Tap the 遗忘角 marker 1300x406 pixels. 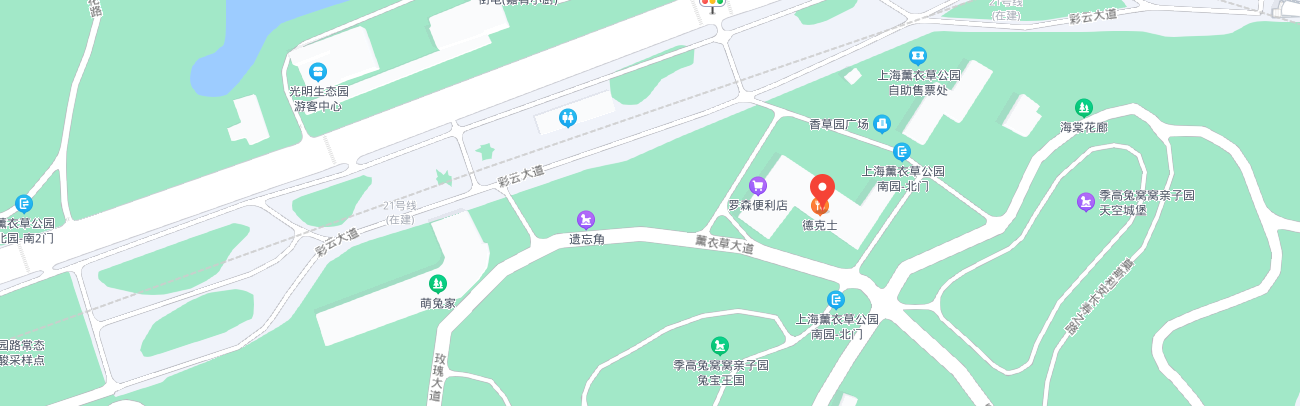(x=586, y=219)
